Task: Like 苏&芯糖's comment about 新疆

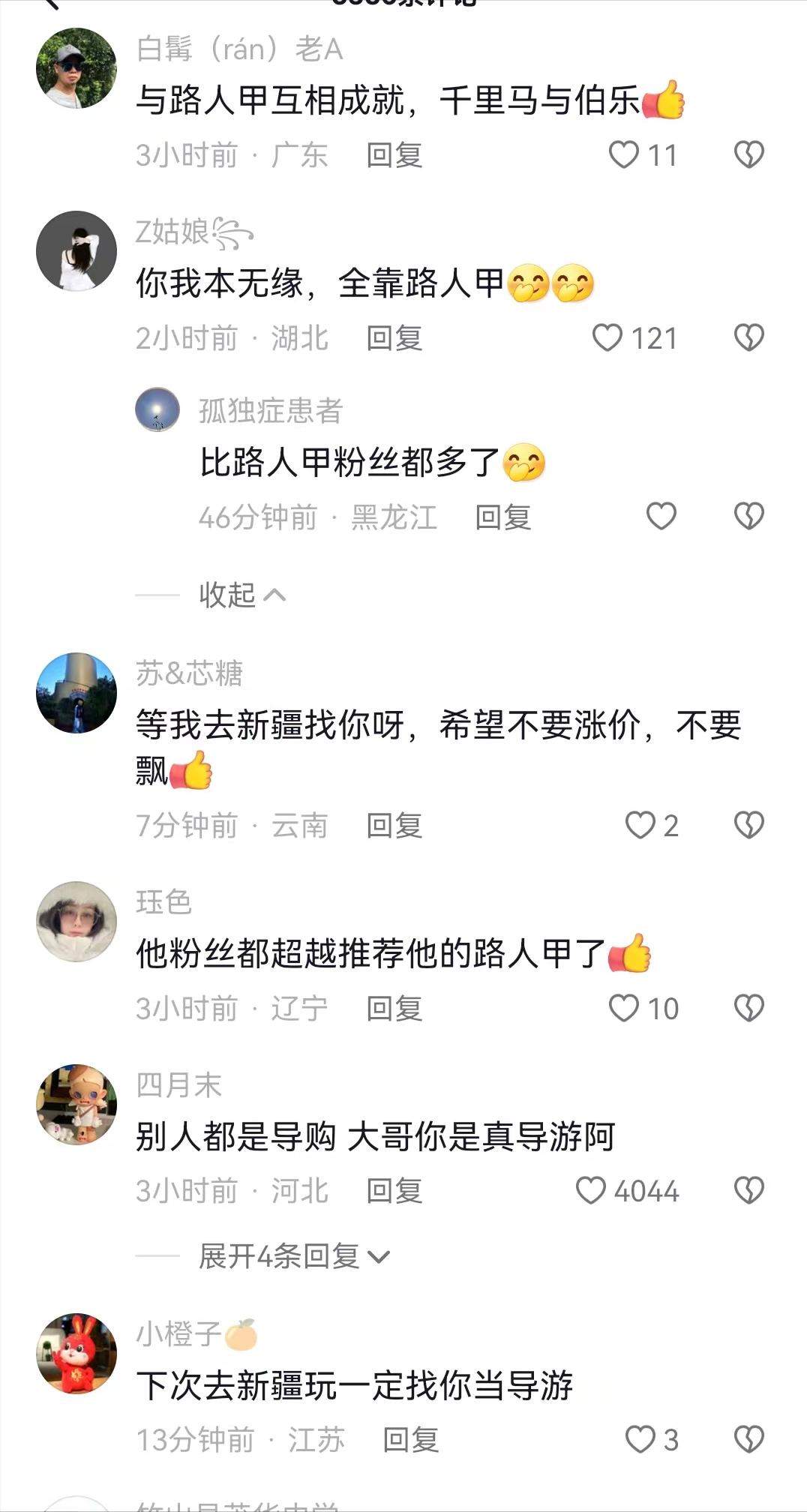Action: 640,826
